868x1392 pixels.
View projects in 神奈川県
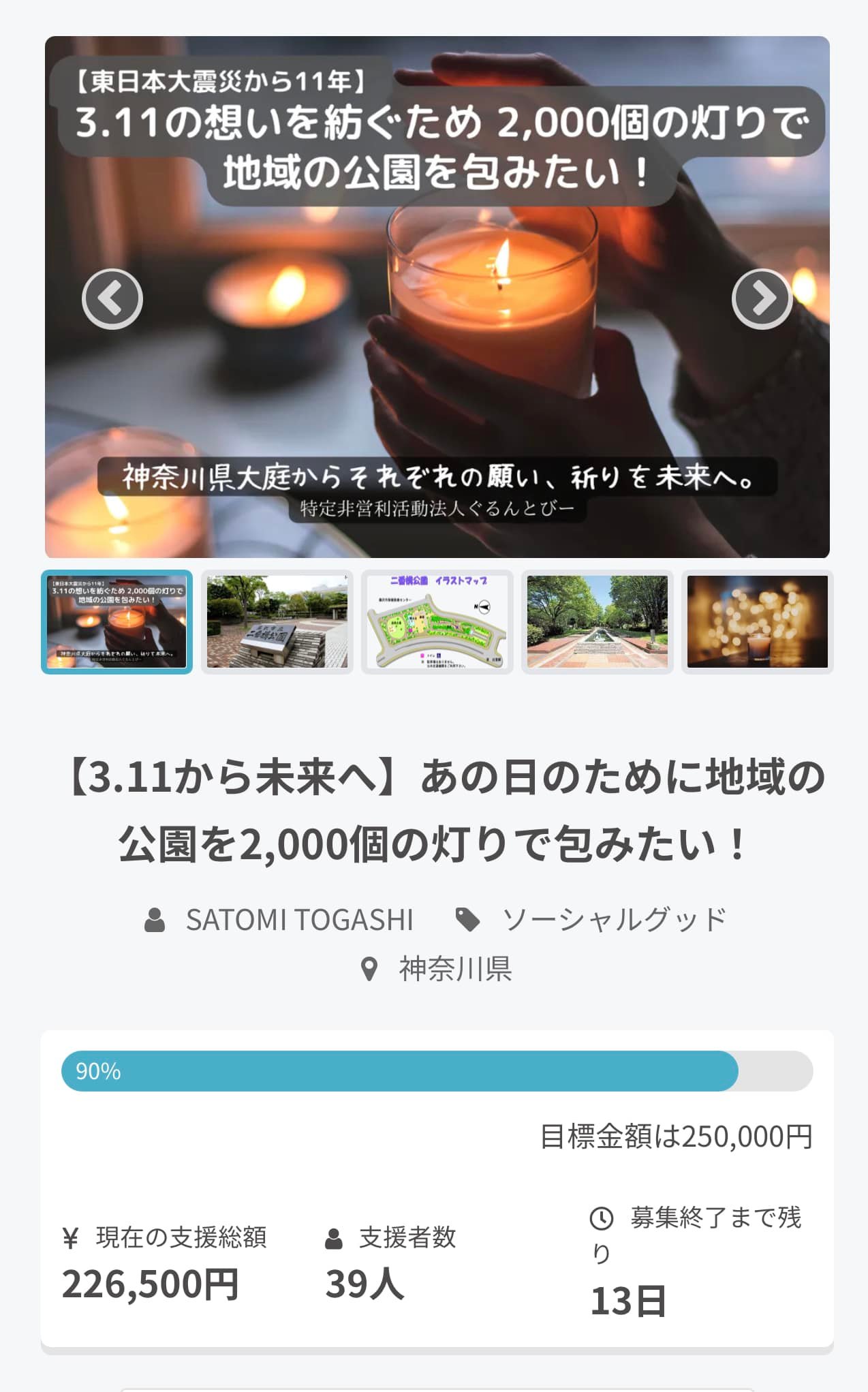tap(454, 969)
